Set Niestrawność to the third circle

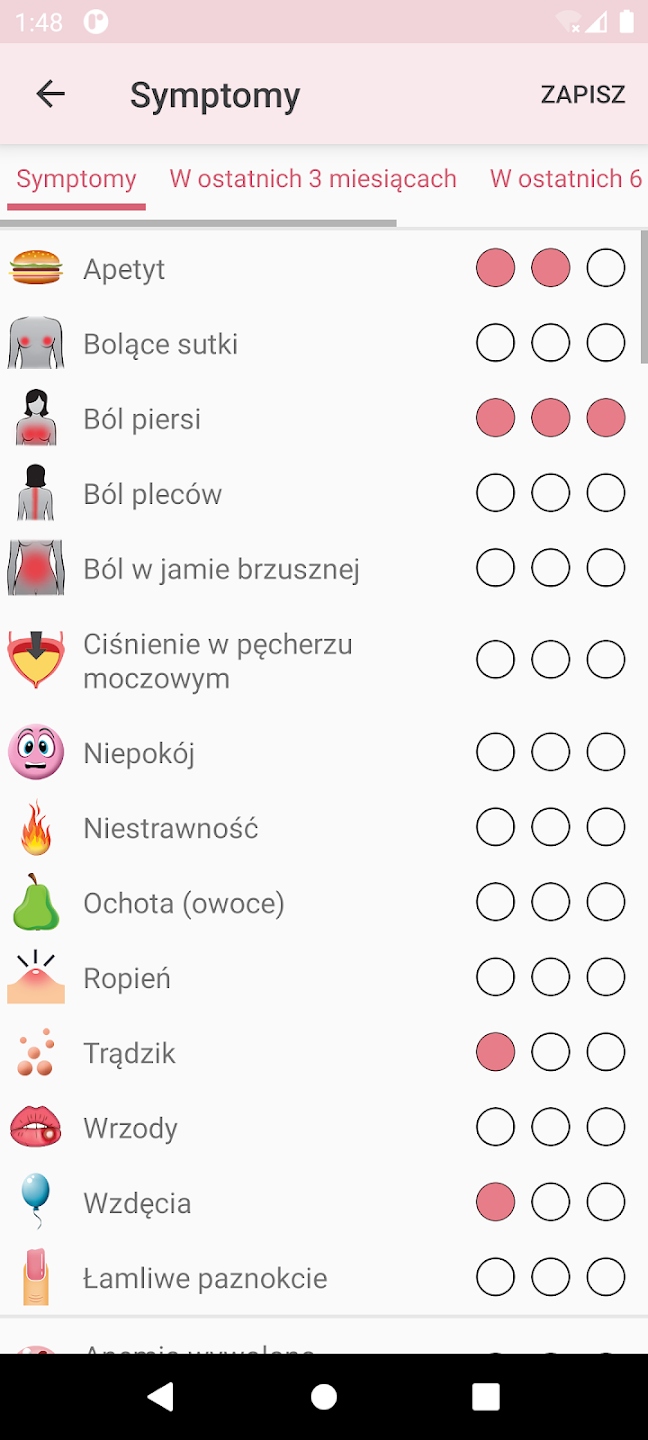coord(606,827)
